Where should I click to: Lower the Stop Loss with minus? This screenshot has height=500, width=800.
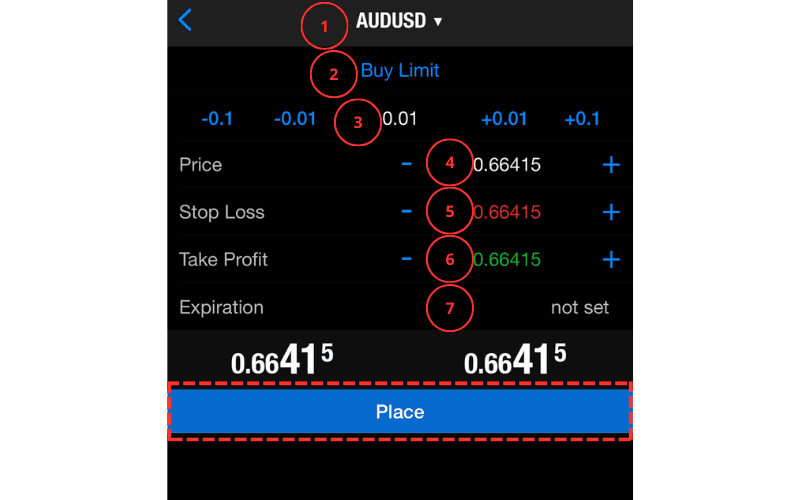(407, 212)
